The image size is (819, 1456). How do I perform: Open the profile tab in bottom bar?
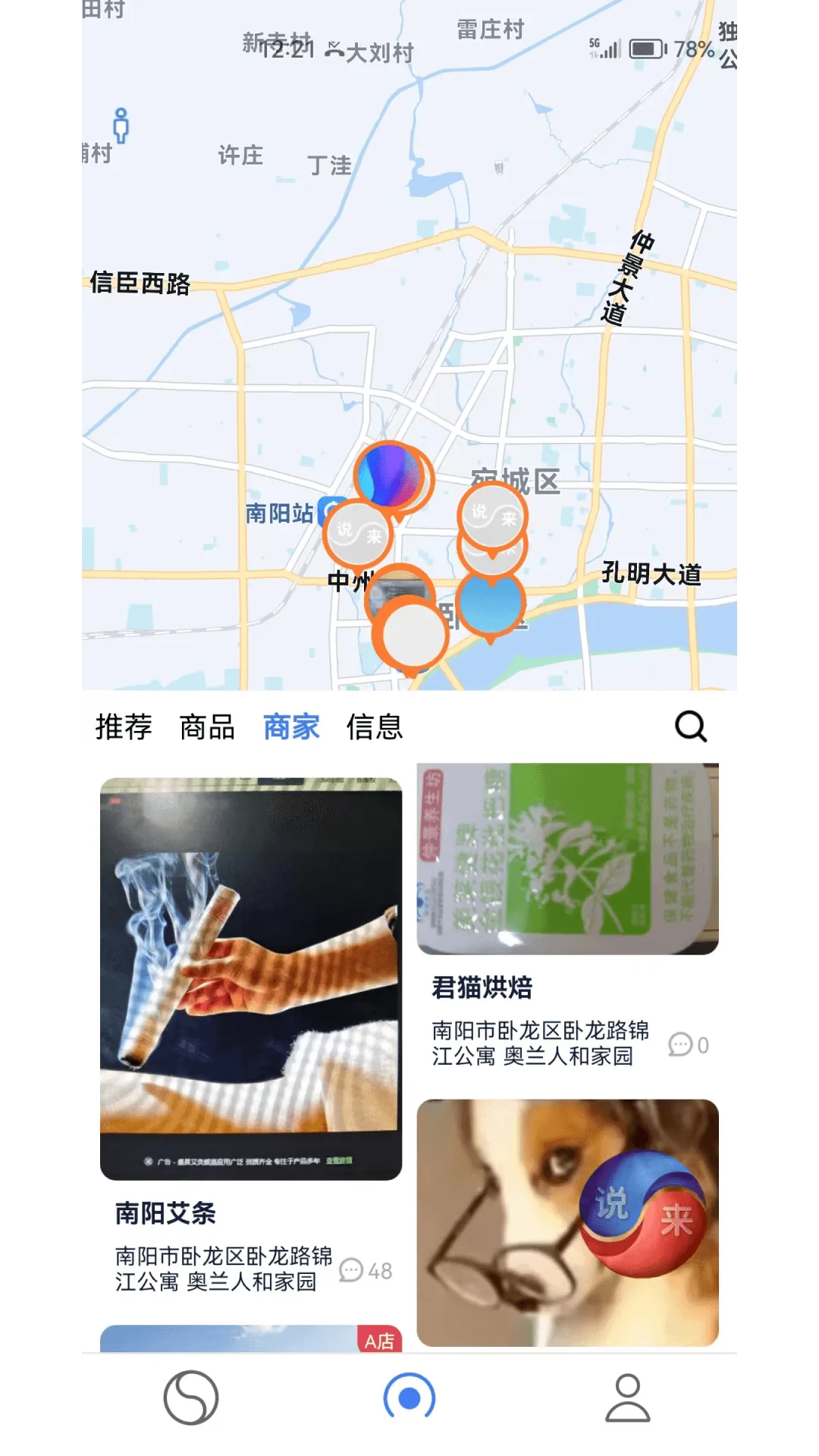click(x=628, y=1398)
